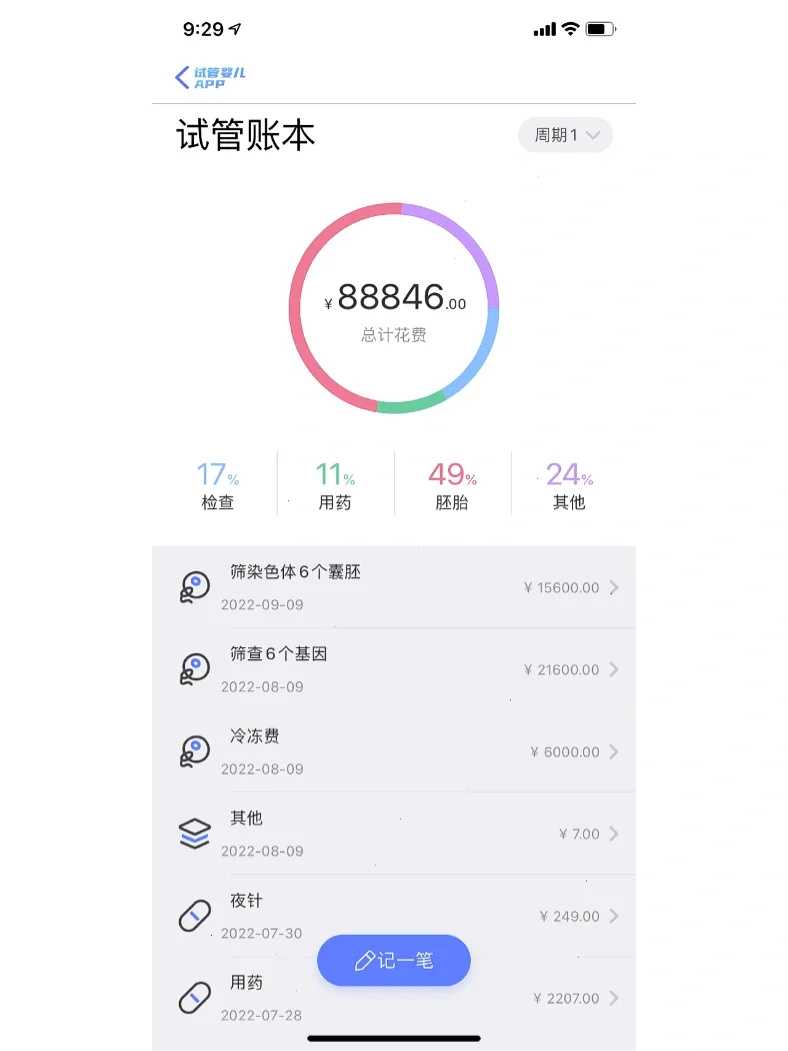Click the icon for the 冷冻费 entry
Image resolution: width=788 pixels, height=1051 pixels.
click(194, 751)
